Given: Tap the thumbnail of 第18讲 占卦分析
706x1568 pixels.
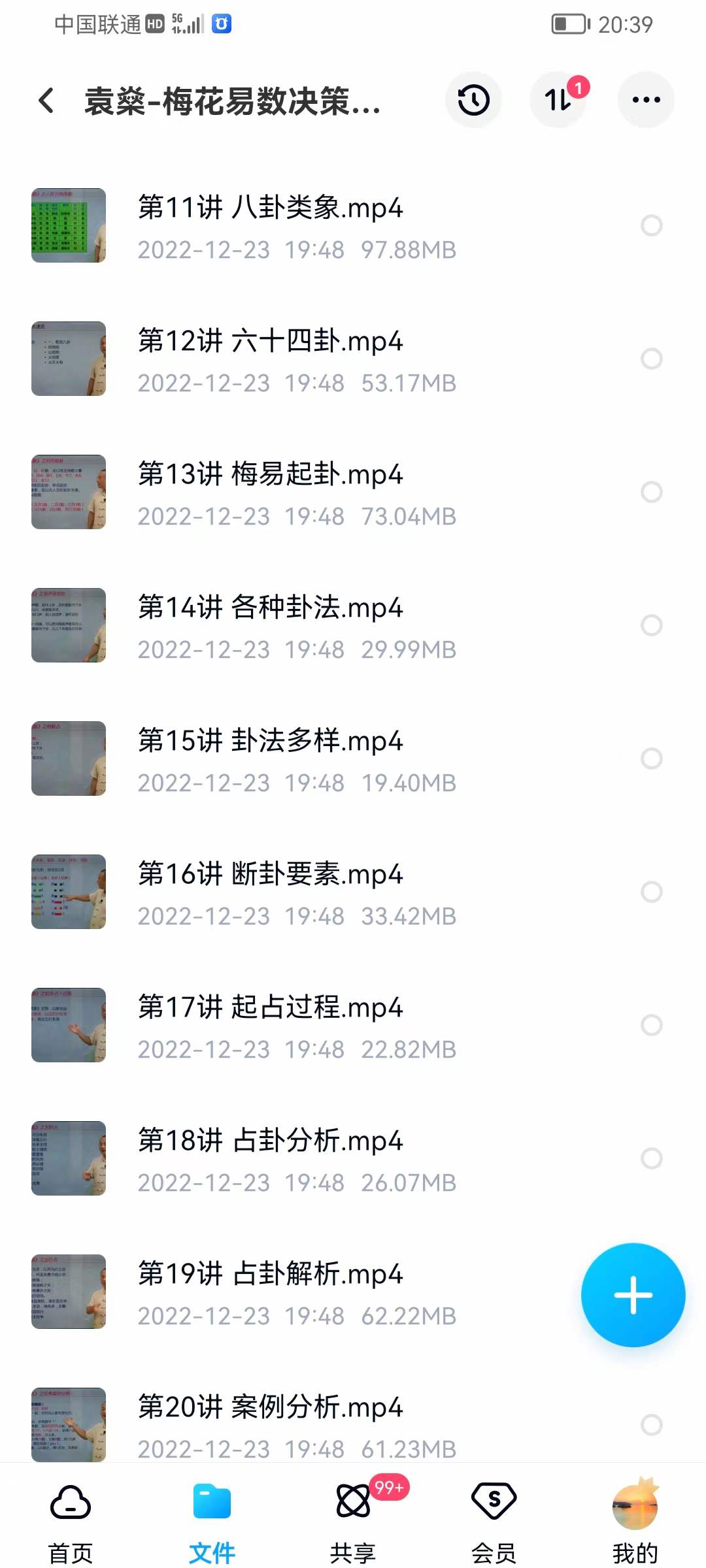Looking at the screenshot, I should pos(69,1160).
